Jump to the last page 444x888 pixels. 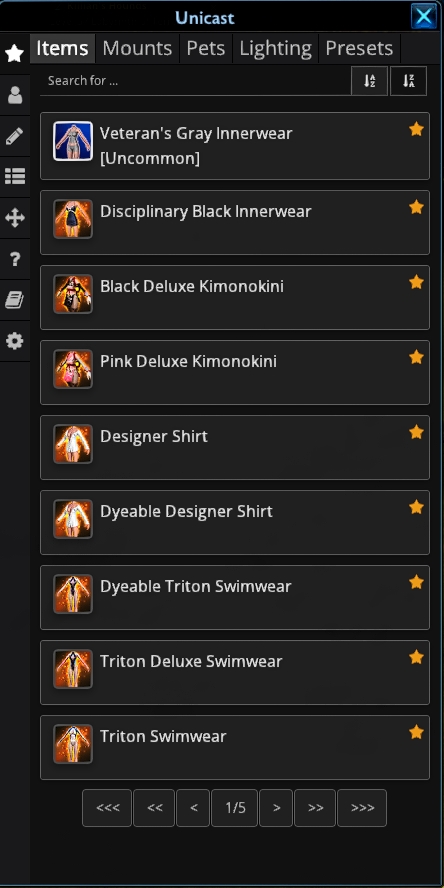tap(362, 808)
